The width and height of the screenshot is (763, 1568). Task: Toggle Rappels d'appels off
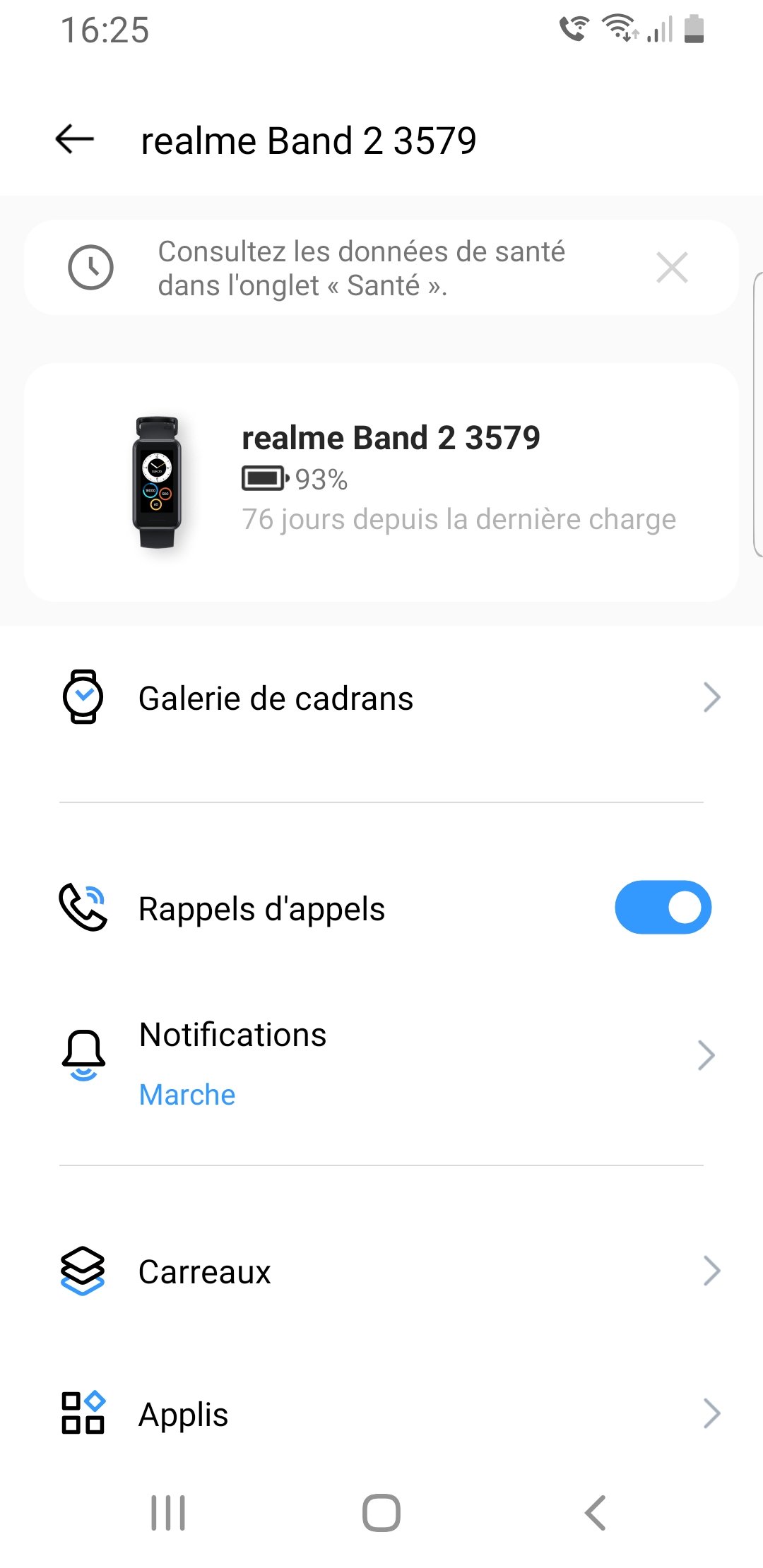coord(663,908)
